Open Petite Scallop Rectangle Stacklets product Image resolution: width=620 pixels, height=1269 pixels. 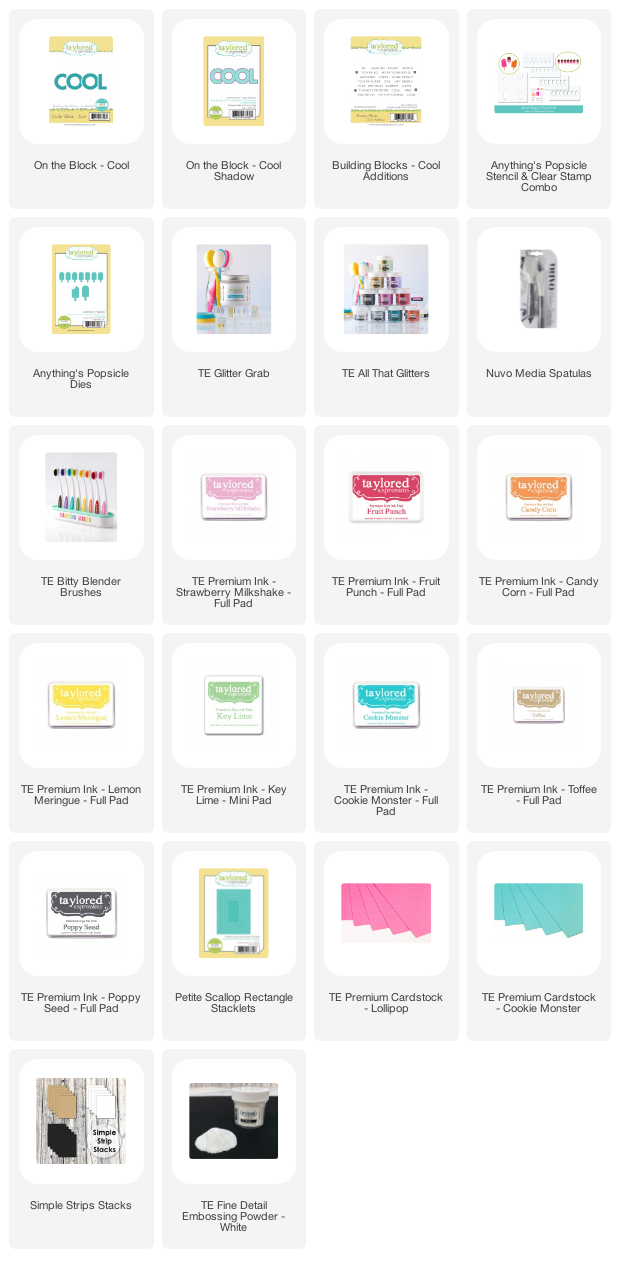pos(234,941)
